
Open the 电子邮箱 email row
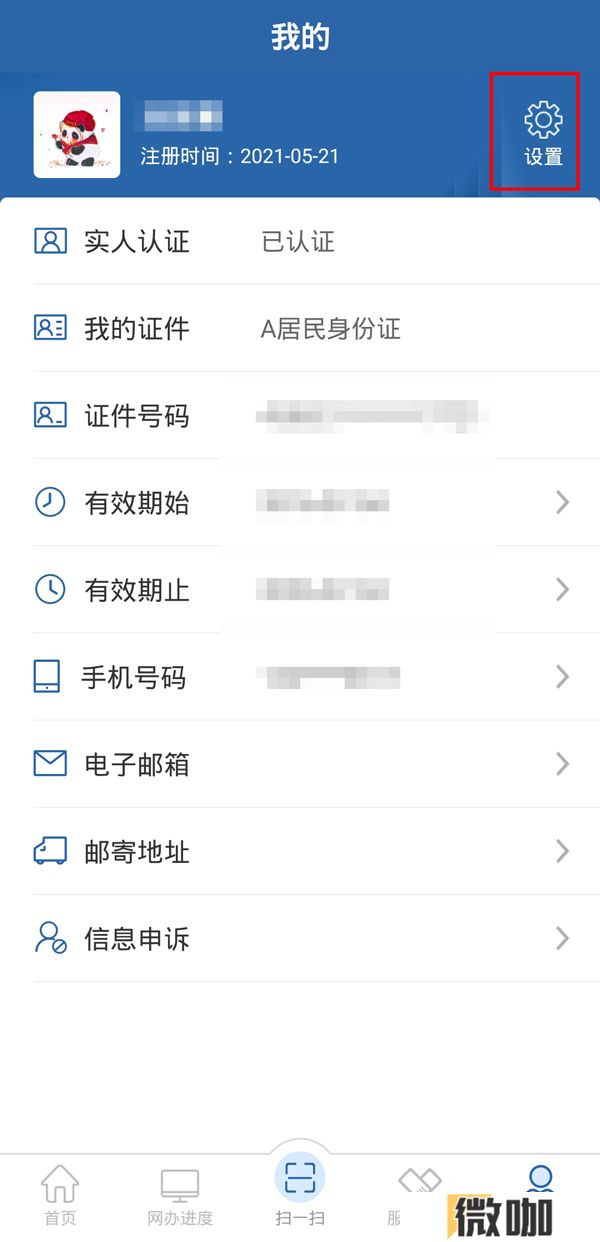300,764
